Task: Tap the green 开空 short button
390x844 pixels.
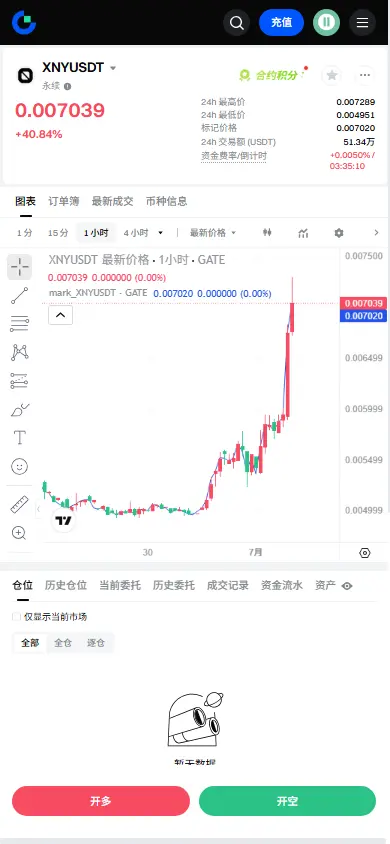Action: 287,801
